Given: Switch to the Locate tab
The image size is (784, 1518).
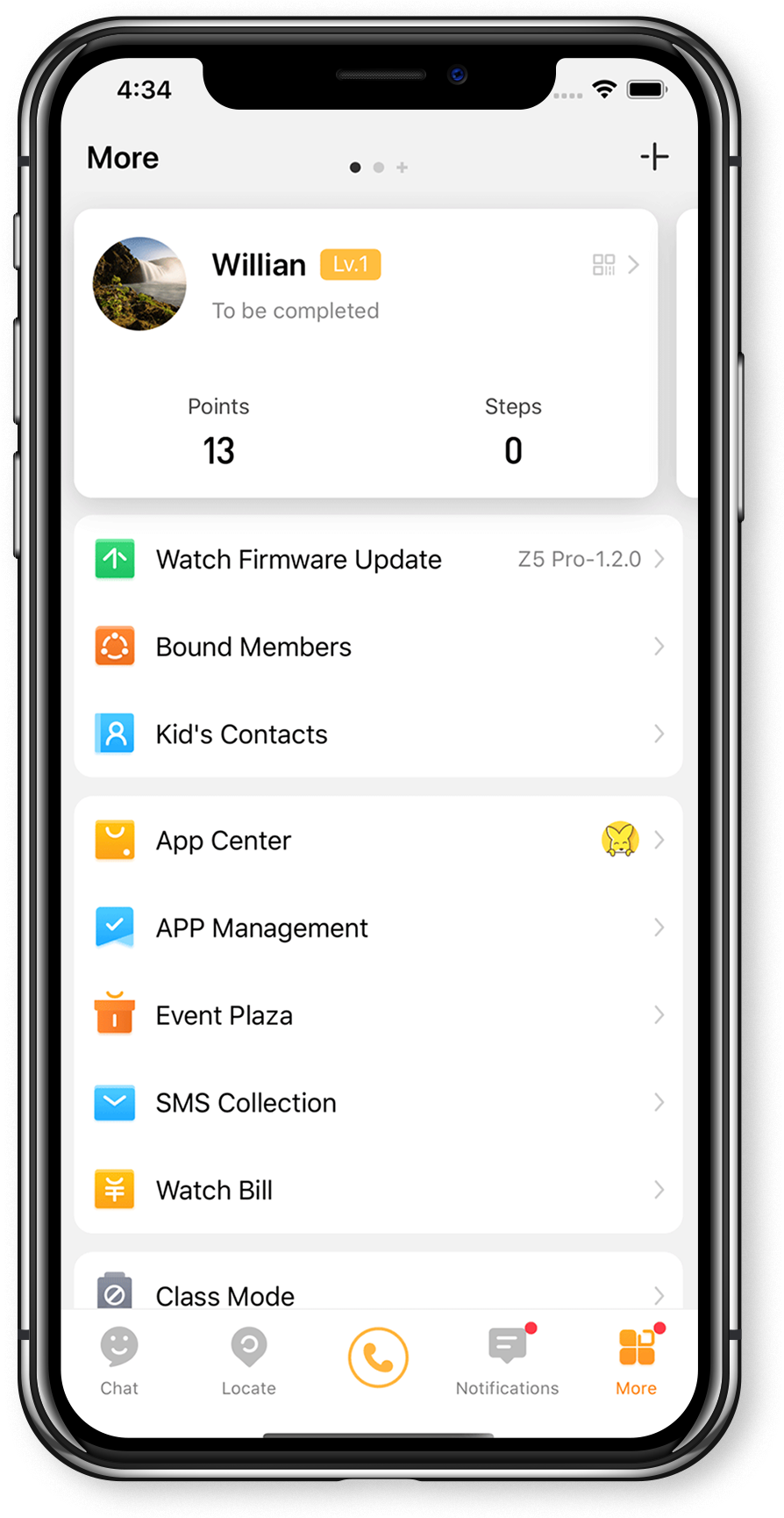Looking at the screenshot, I should pos(249,1360).
